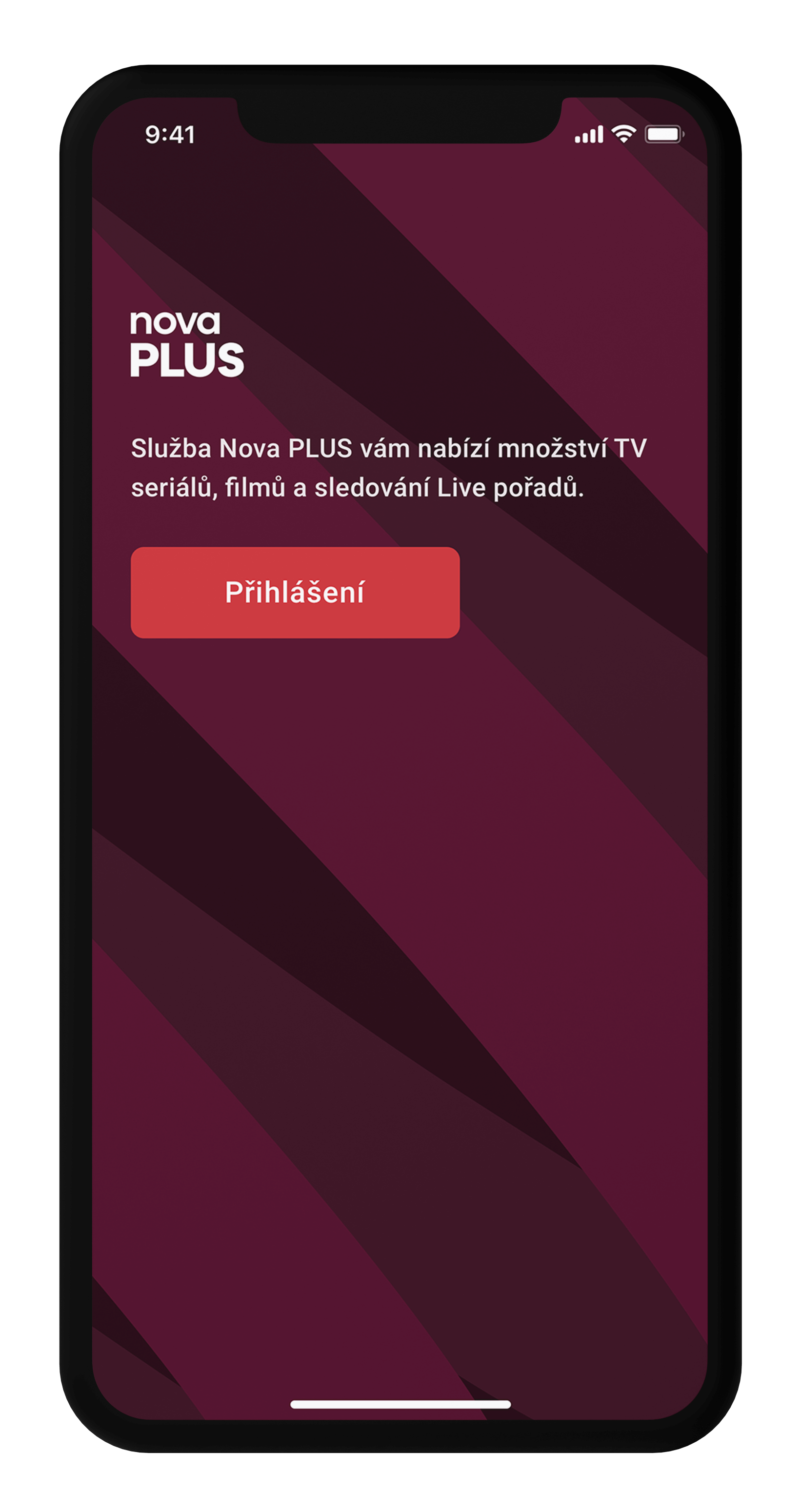The image size is (800, 1512).
Task: Tap the Přihlášení login button
Action: point(295,592)
